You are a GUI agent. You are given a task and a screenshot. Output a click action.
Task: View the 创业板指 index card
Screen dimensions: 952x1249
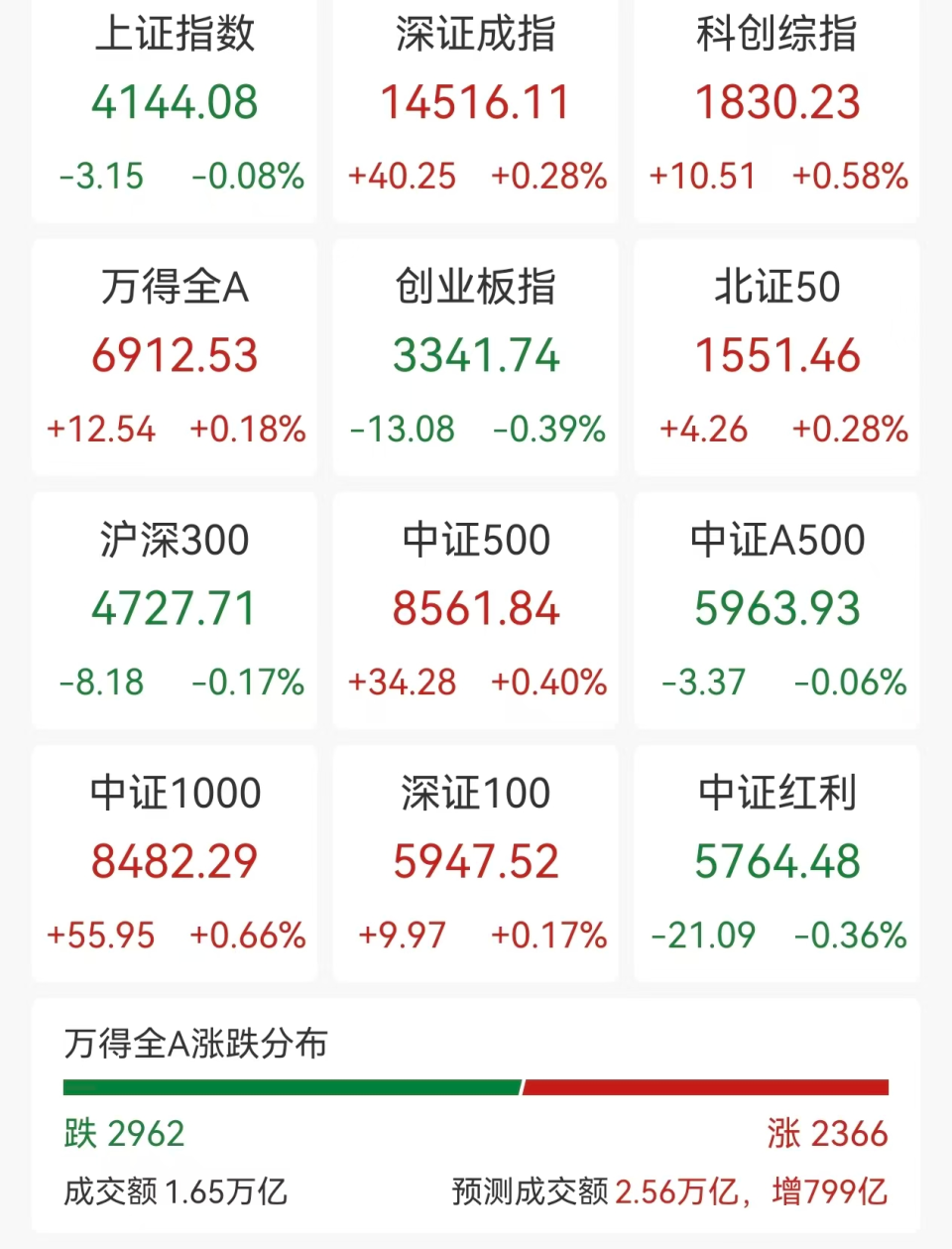[x=475, y=357]
